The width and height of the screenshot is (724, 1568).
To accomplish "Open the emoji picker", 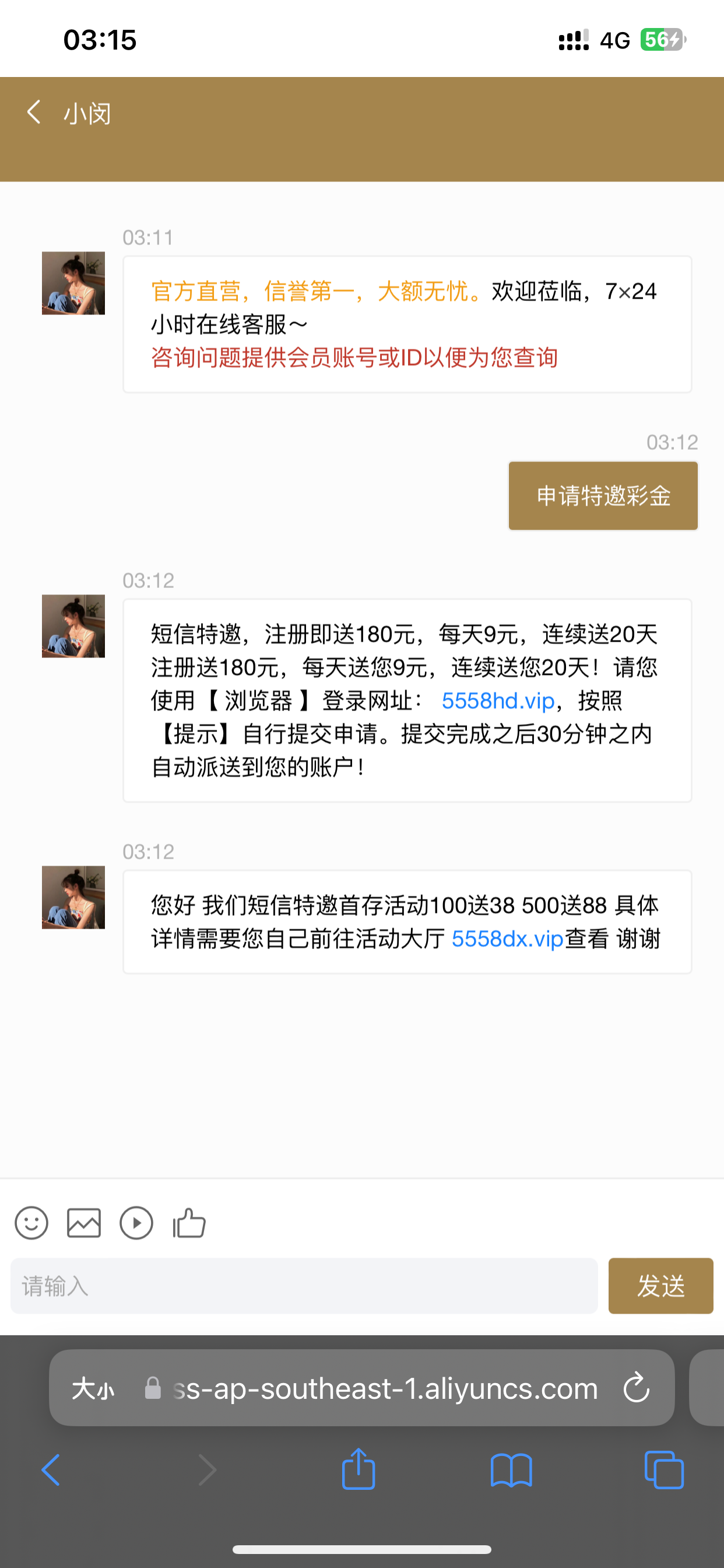I will 31,1223.
